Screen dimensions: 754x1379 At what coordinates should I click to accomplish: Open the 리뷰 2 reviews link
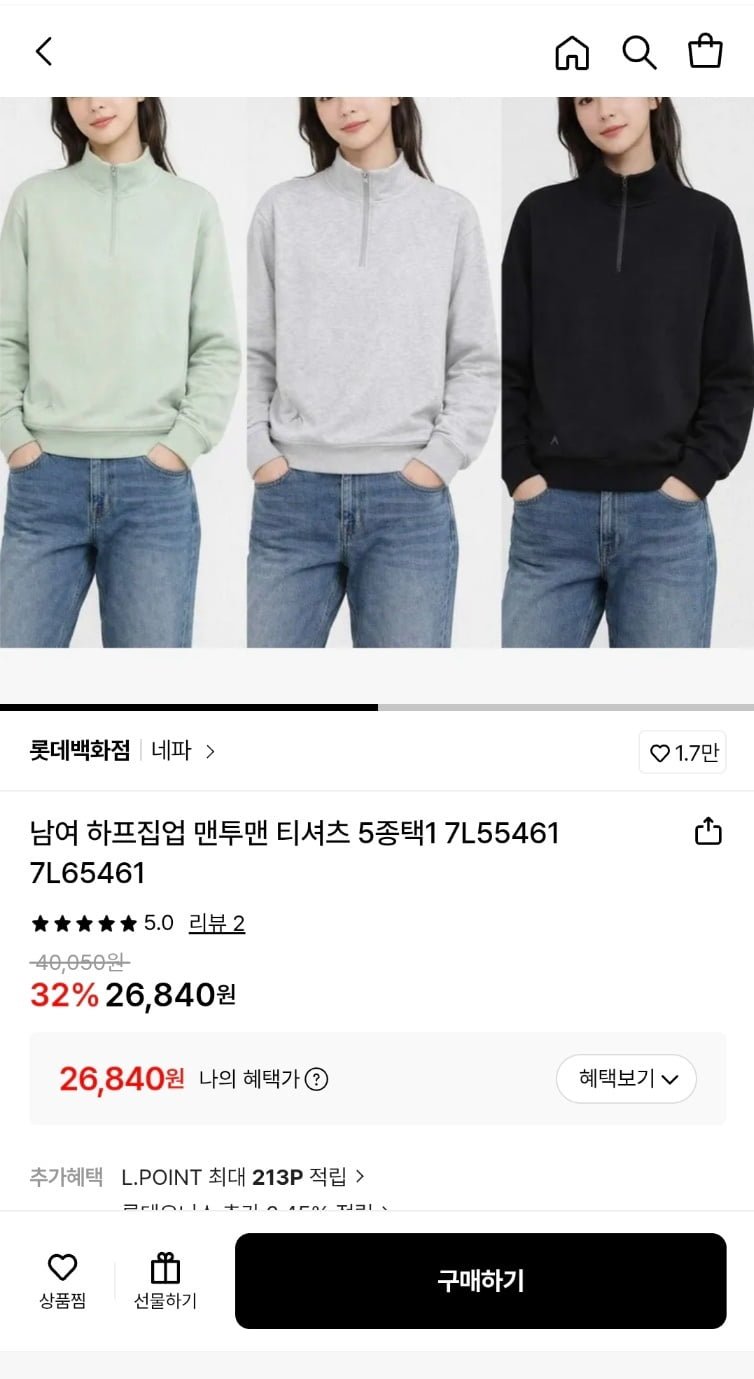tap(216, 923)
